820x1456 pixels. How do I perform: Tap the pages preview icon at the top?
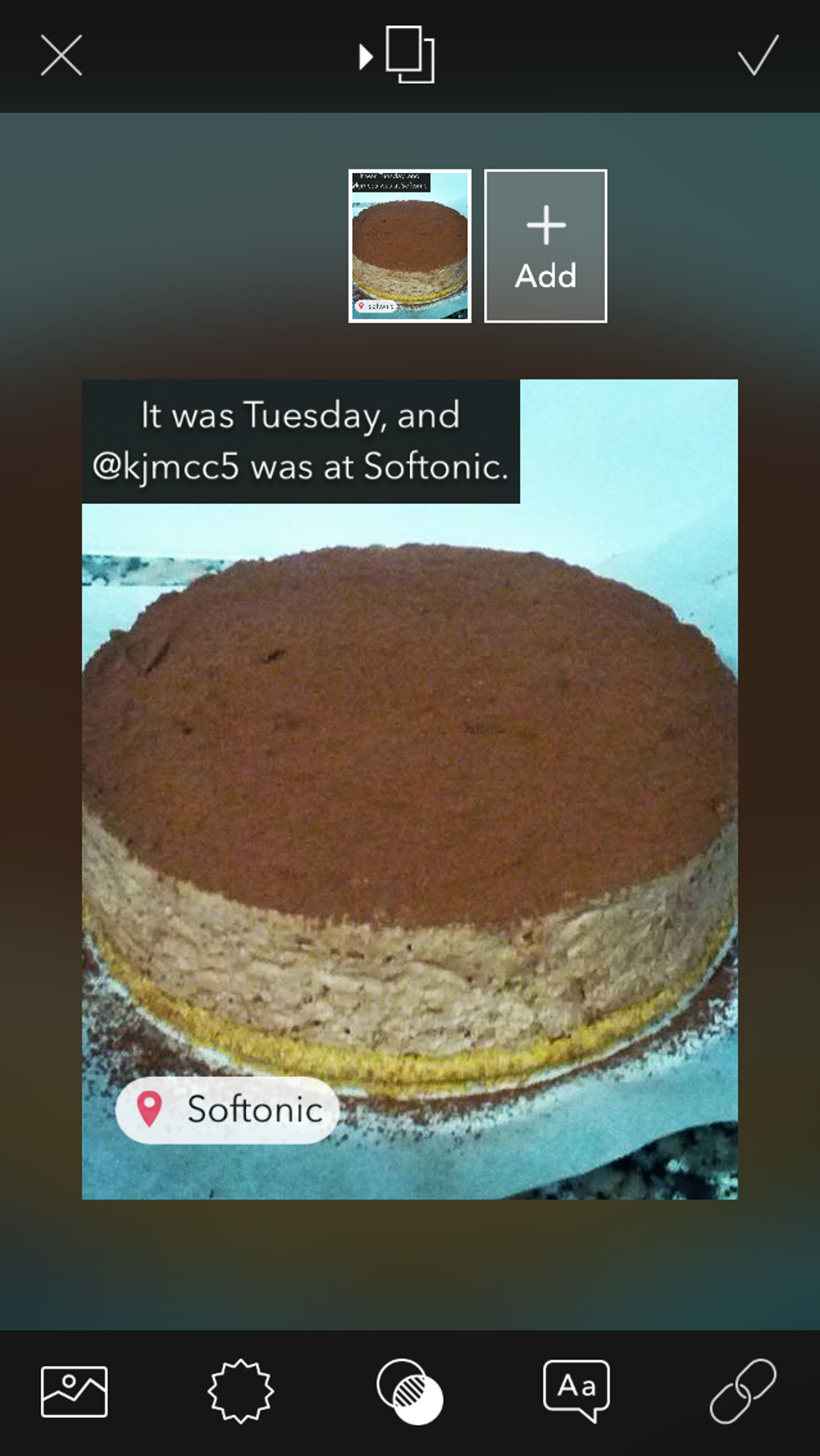[397, 55]
